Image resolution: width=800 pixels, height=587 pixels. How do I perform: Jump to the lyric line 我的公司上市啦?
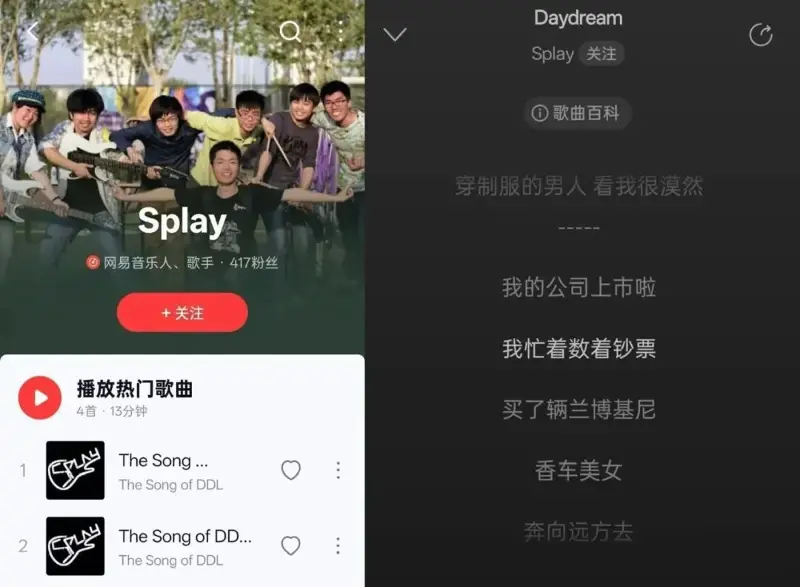click(x=579, y=287)
